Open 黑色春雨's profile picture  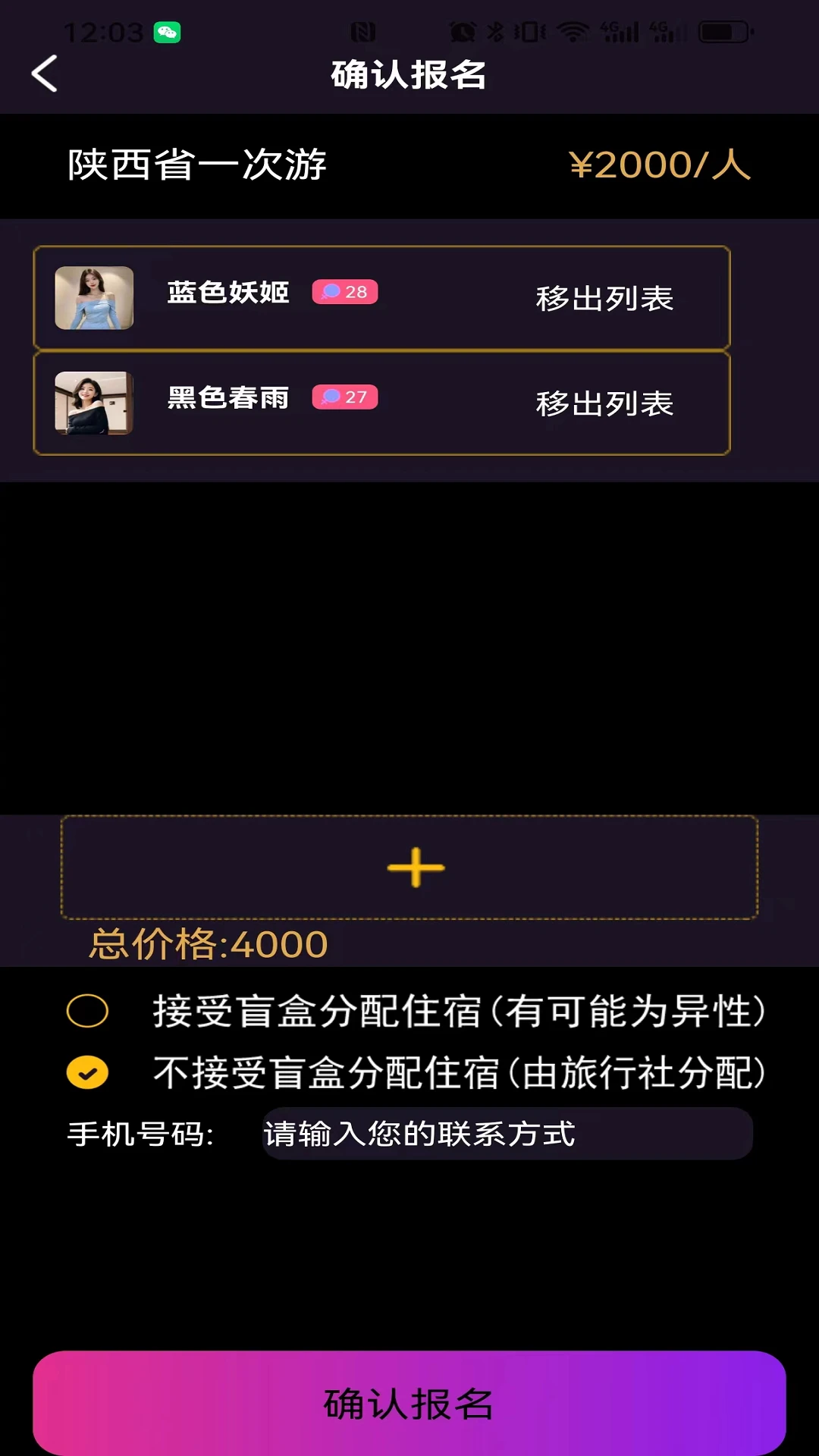94,403
